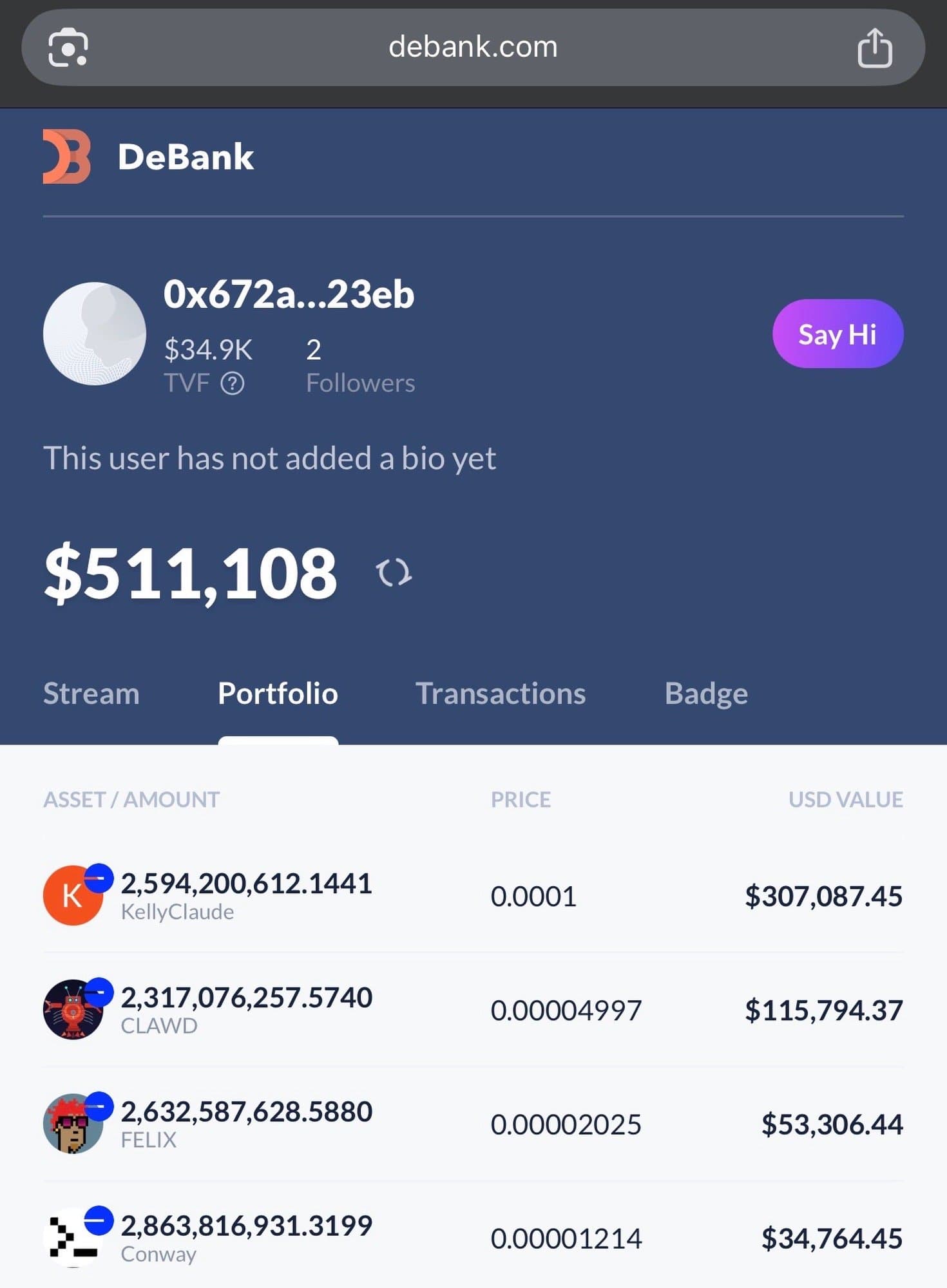
Task: View the Conway token row
Action: 473,1238
